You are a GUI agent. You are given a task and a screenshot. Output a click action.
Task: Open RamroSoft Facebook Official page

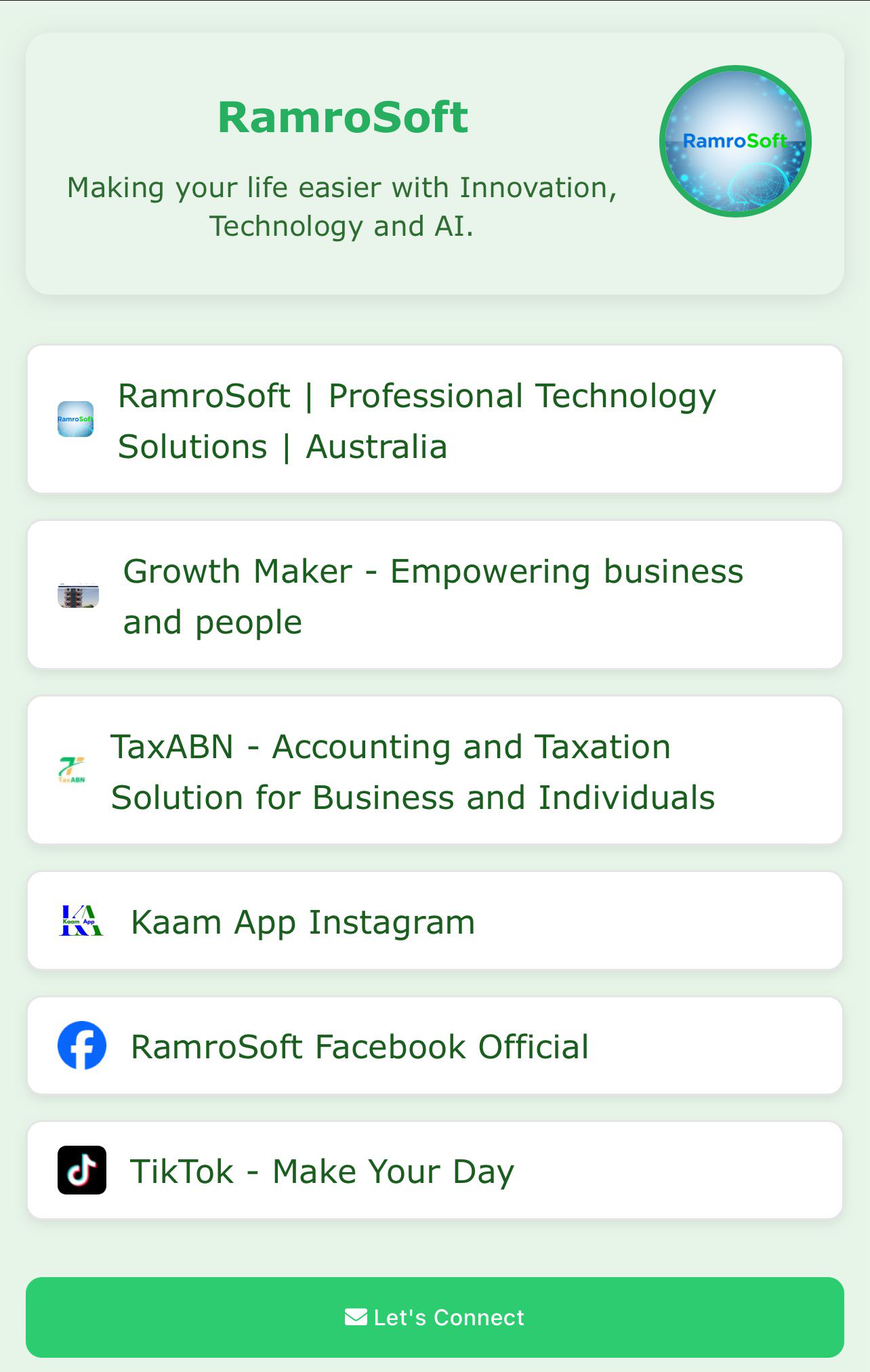[434, 1045]
